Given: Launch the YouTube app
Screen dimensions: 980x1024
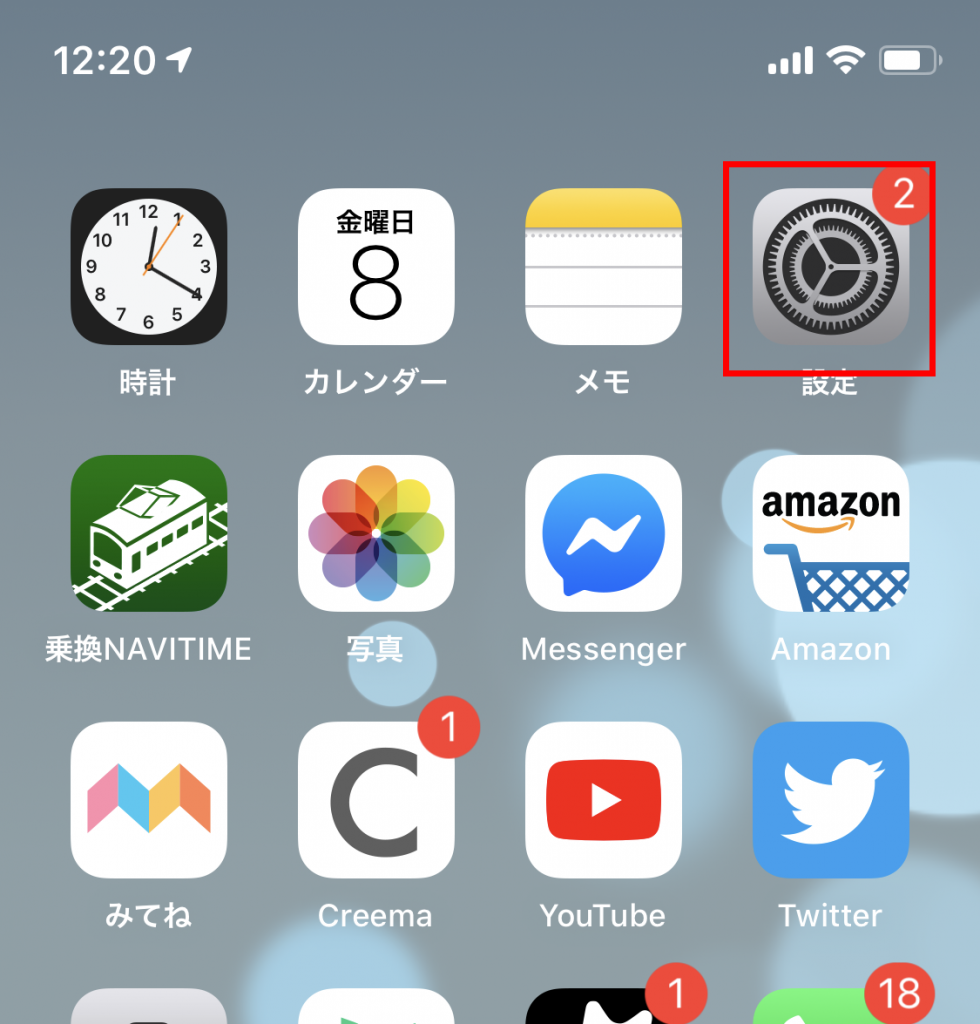Looking at the screenshot, I should tap(603, 799).
